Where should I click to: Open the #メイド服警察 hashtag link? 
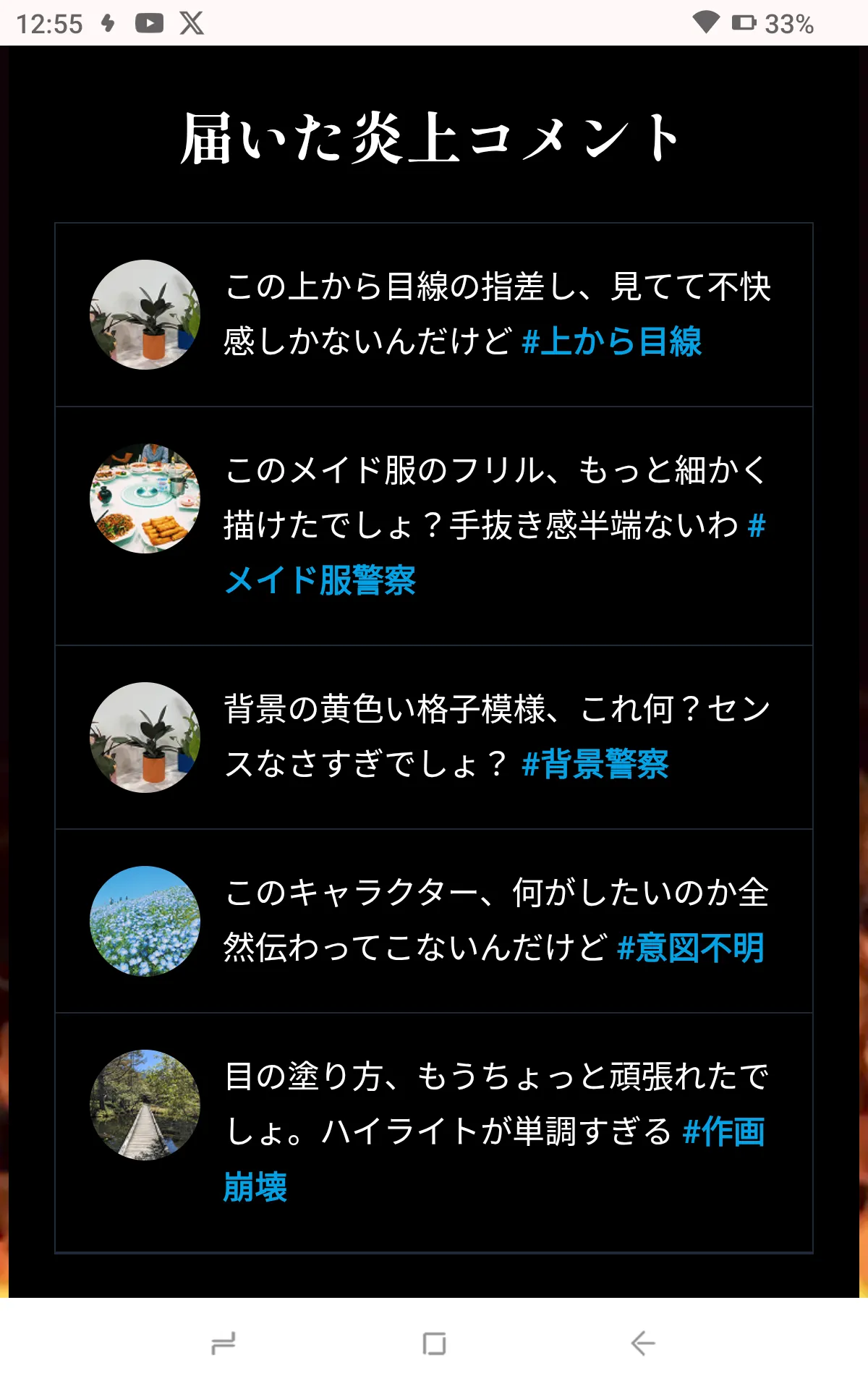click(320, 580)
